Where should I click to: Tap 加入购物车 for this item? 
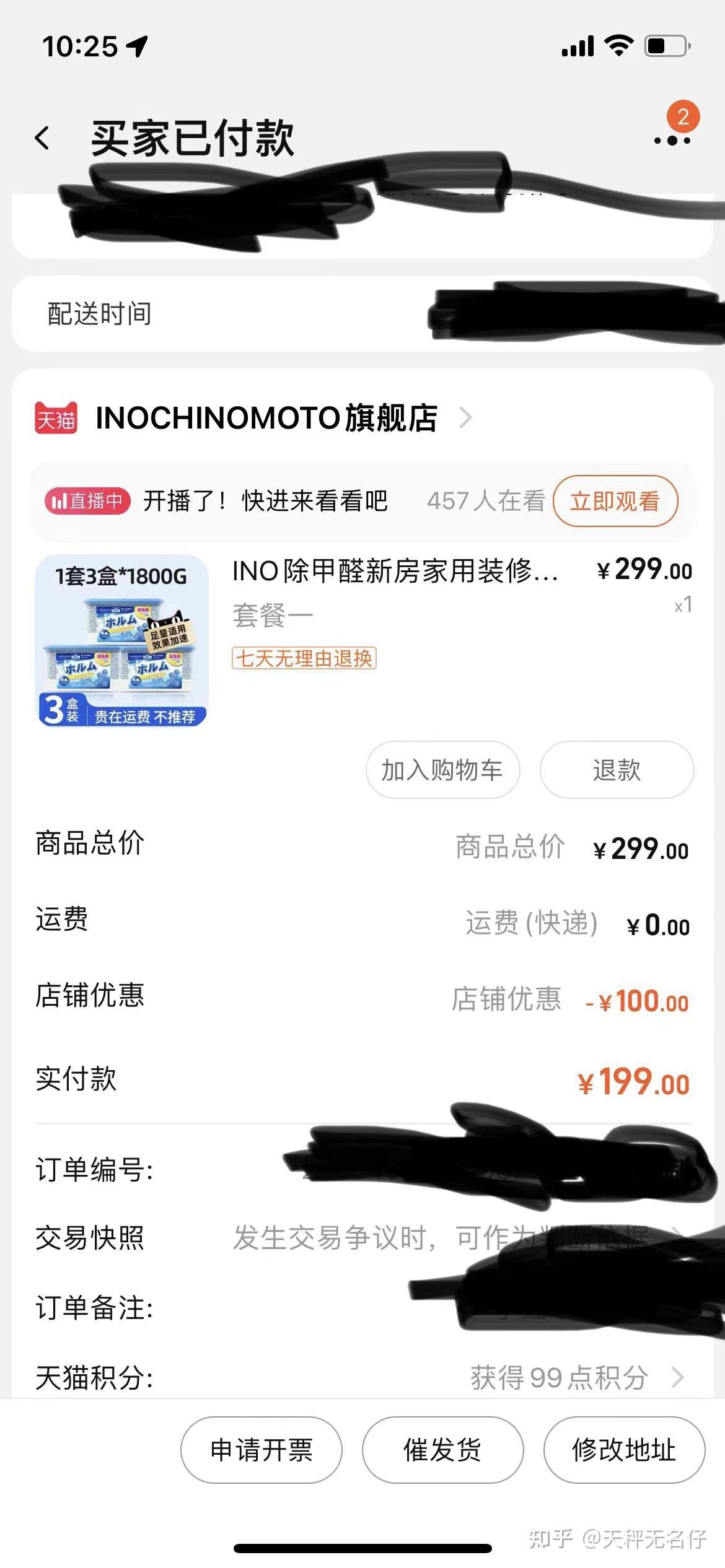click(442, 770)
